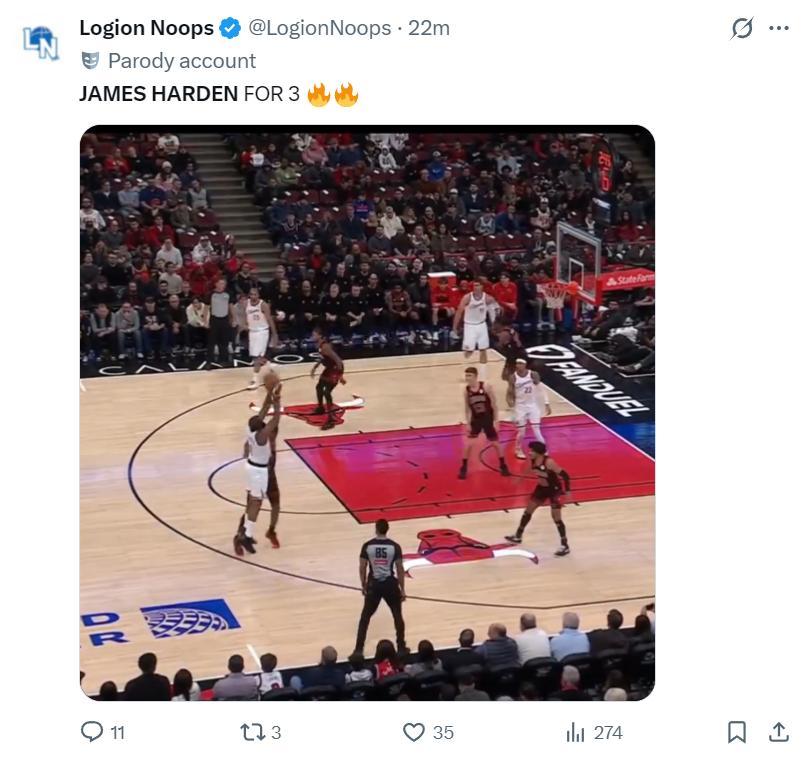Reply to the Logion Noops post
The image size is (806, 760).
point(92,732)
